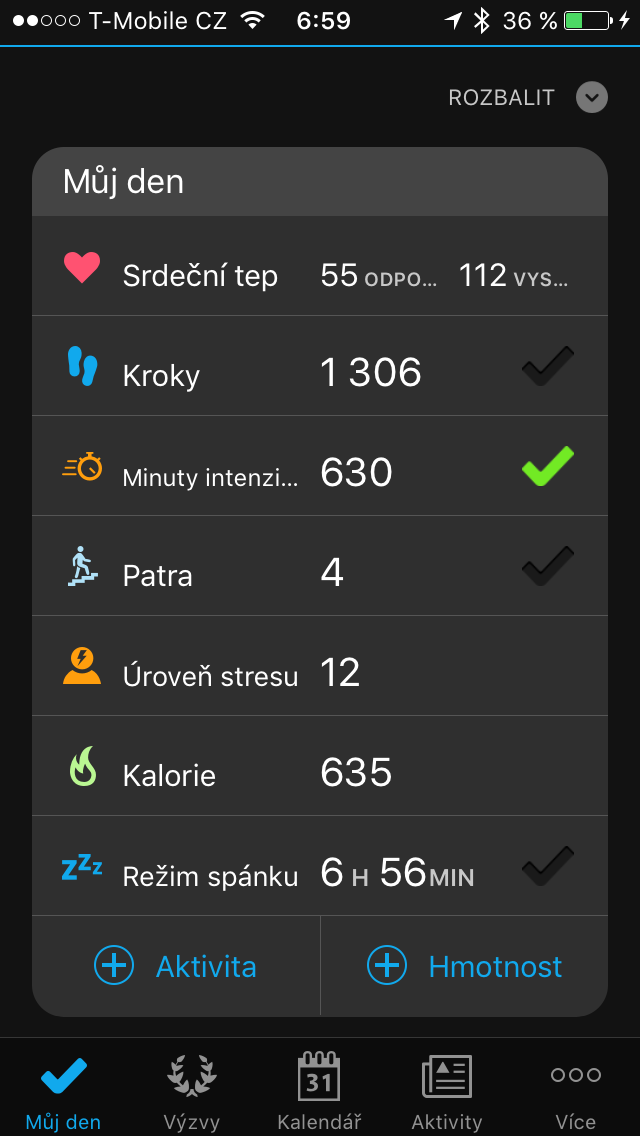The width and height of the screenshot is (640, 1136).
Task: Add a new Aktivita
Action: [x=176, y=966]
